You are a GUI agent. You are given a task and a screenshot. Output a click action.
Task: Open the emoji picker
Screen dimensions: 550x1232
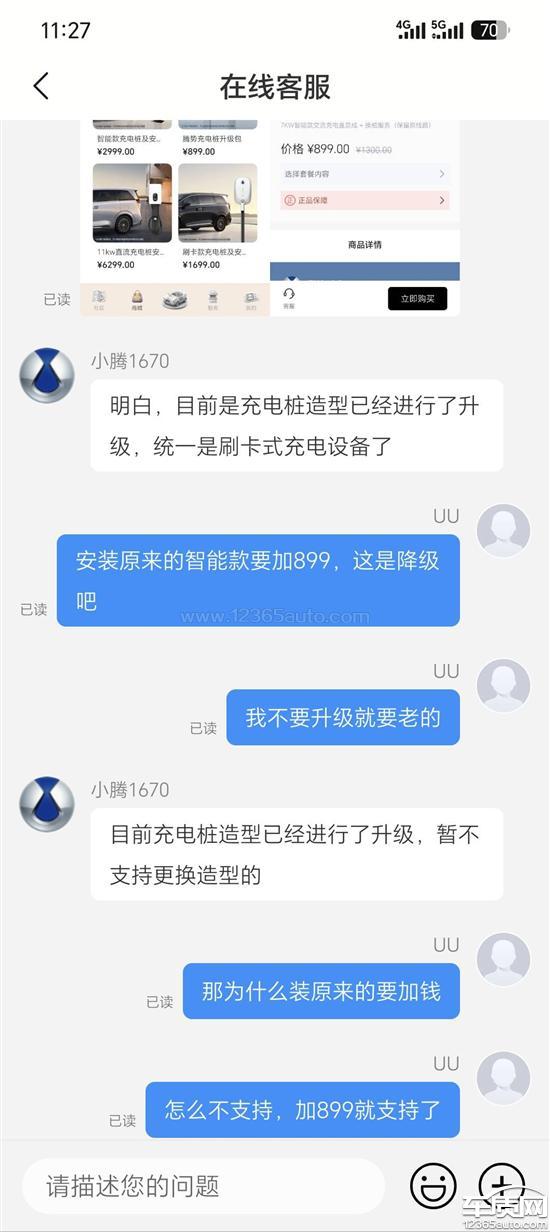433,1186
